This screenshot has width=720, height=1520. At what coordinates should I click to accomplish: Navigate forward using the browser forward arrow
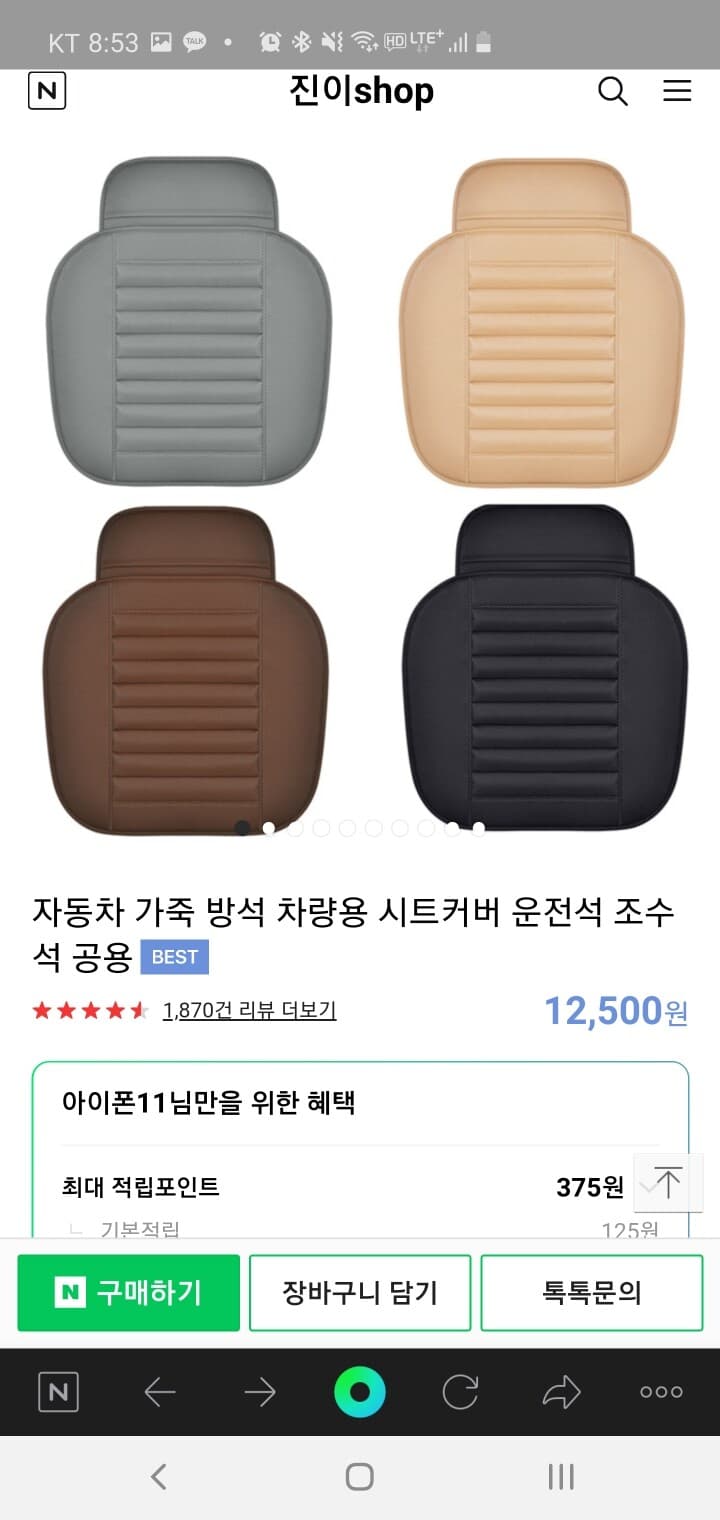click(259, 1390)
